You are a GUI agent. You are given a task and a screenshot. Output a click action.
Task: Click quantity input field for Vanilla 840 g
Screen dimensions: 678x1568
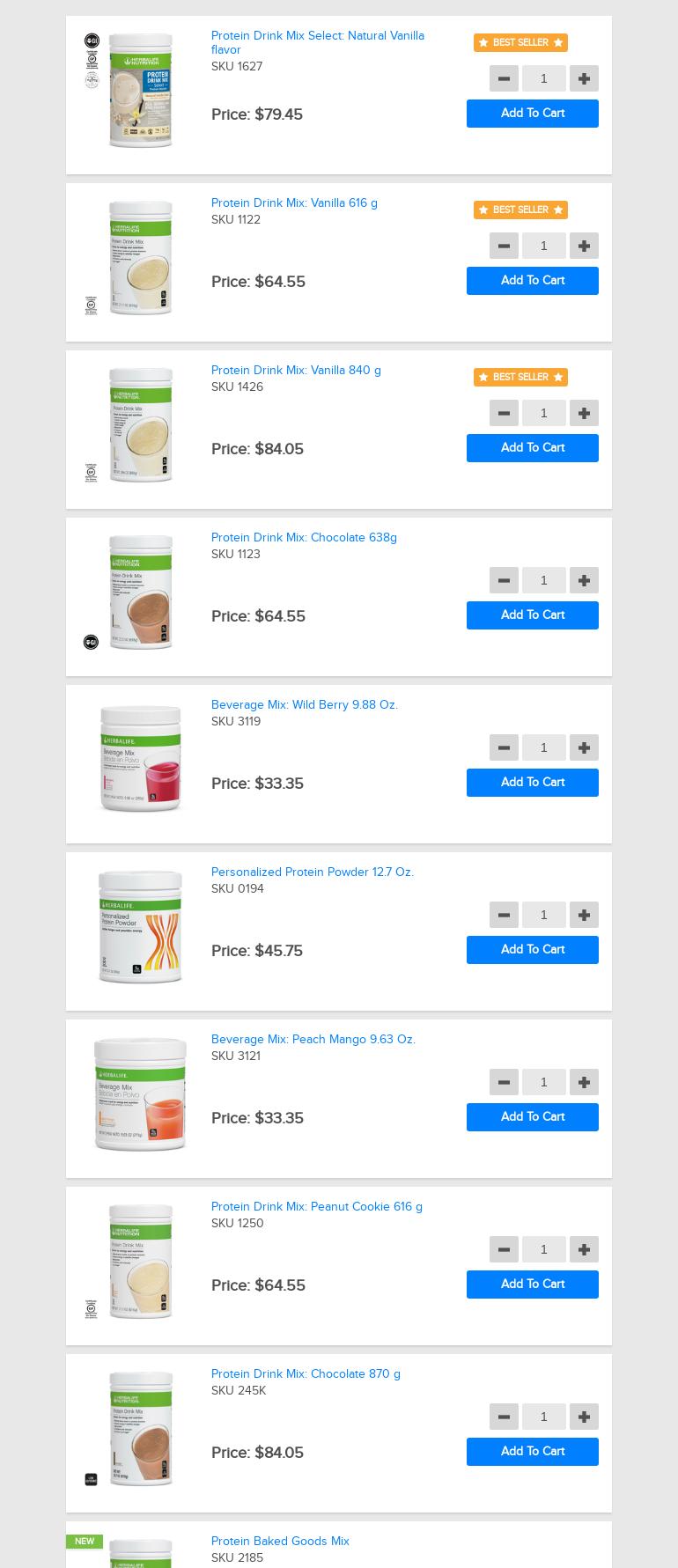[x=543, y=413]
